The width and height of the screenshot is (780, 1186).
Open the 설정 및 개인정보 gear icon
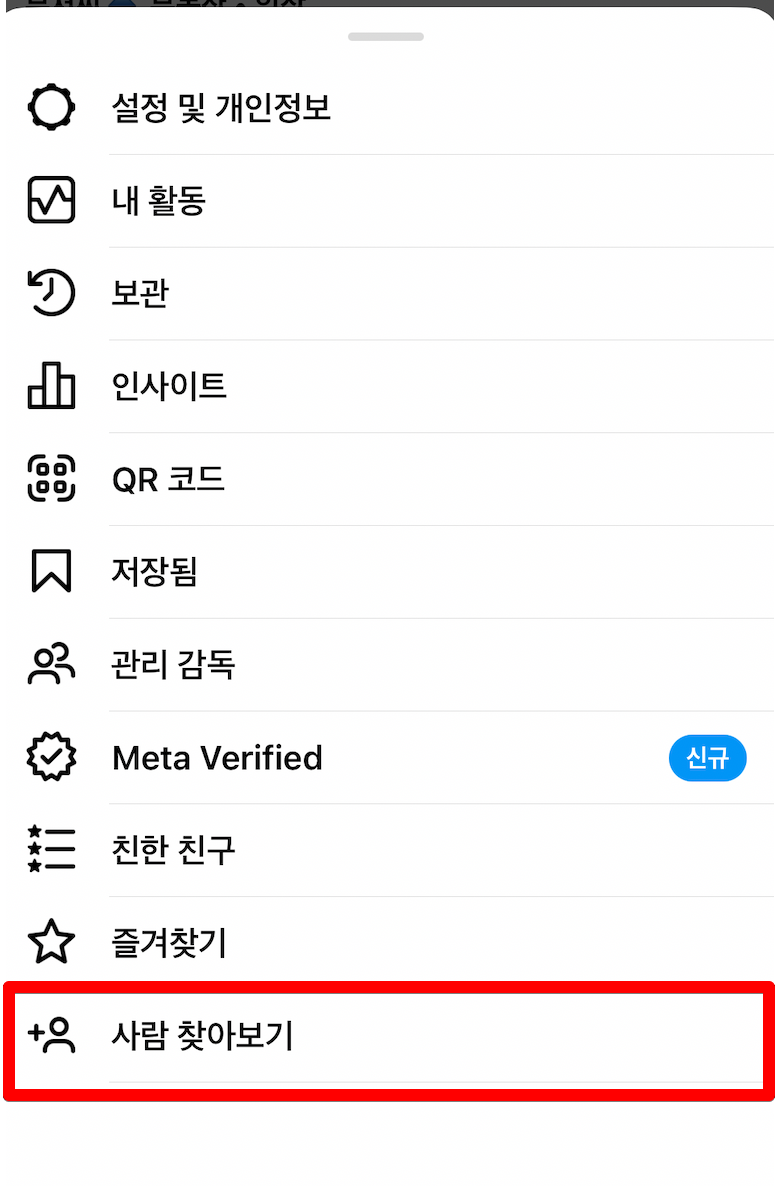coord(50,108)
